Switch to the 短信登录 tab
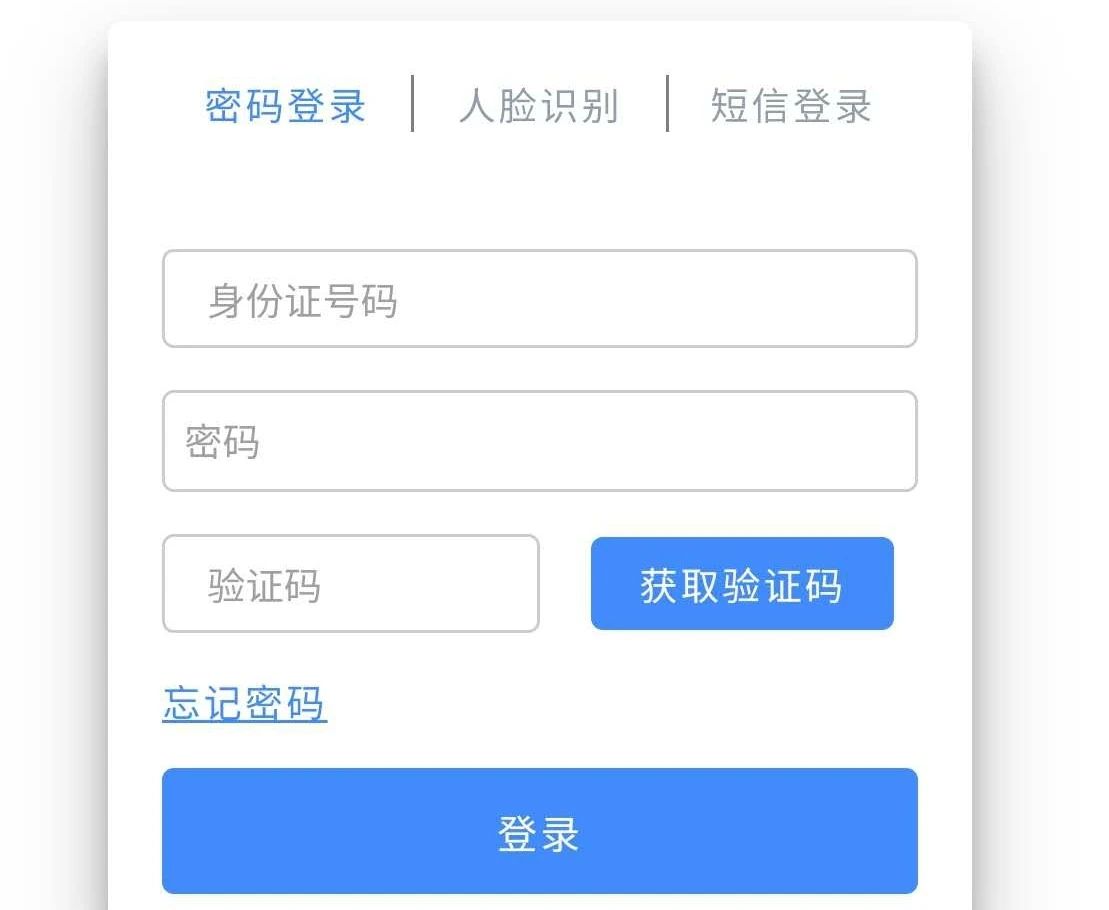The width and height of the screenshot is (1109, 910). coord(791,106)
